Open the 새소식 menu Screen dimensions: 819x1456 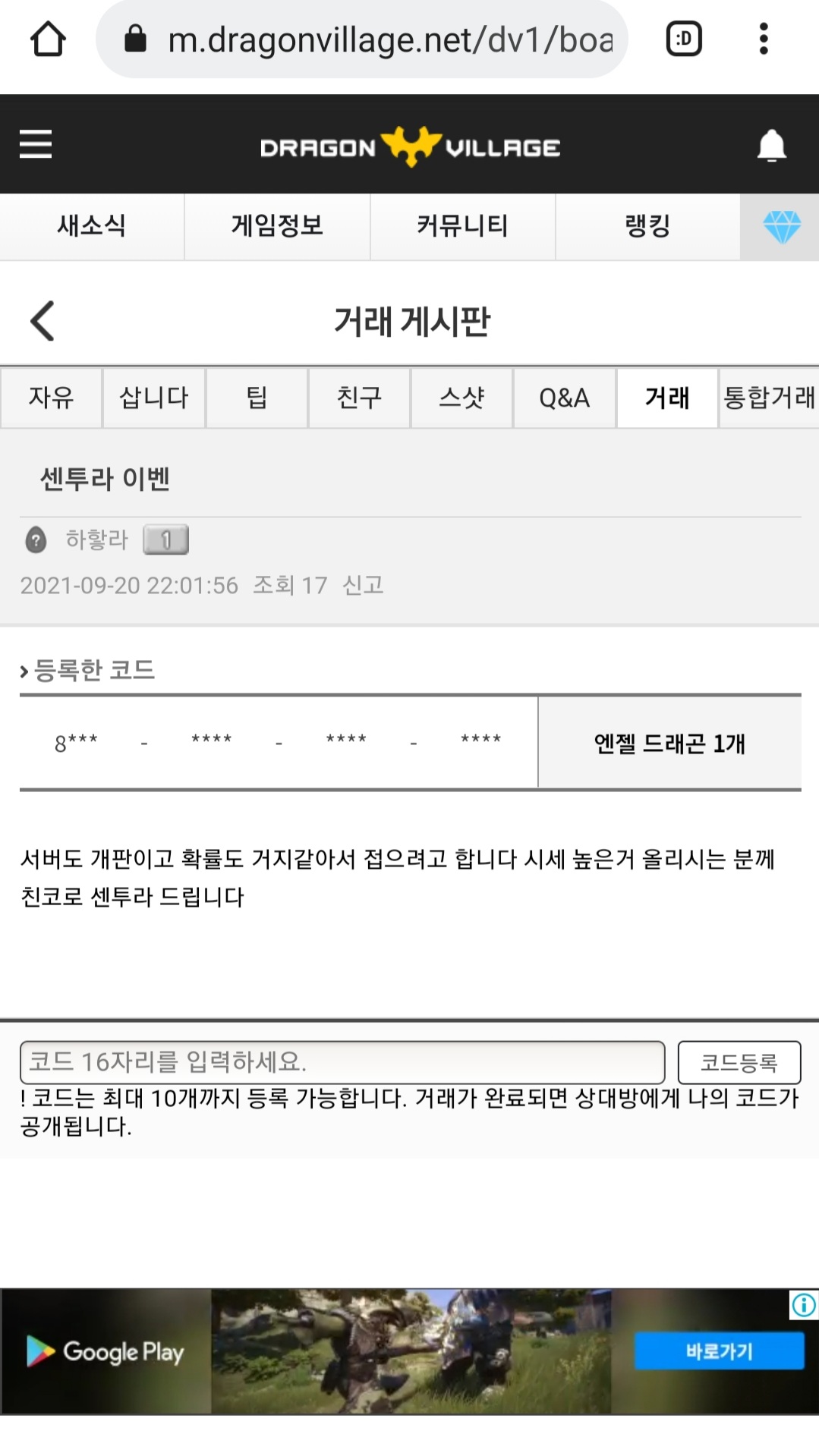(92, 226)
